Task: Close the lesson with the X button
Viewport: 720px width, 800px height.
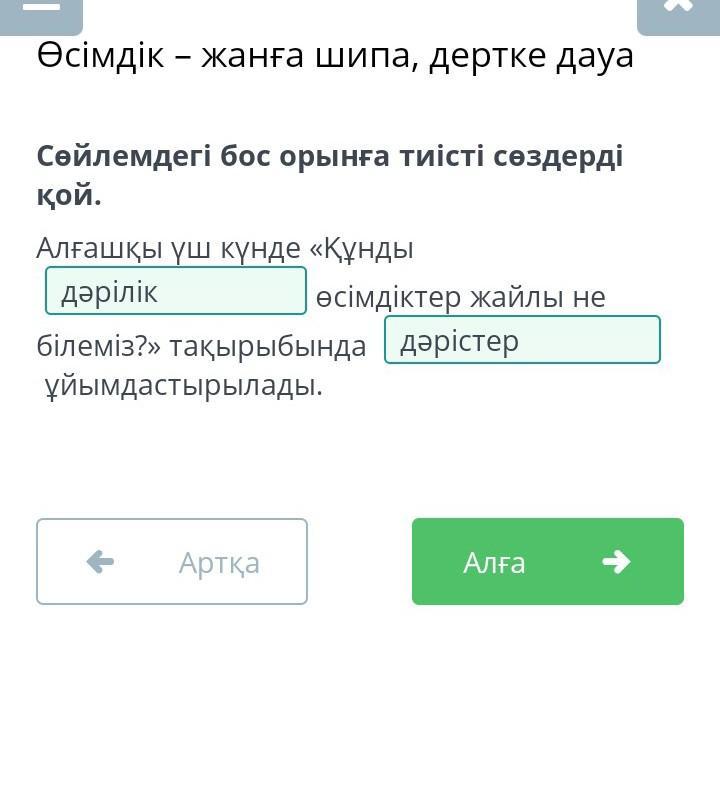Action: [678, 10]
